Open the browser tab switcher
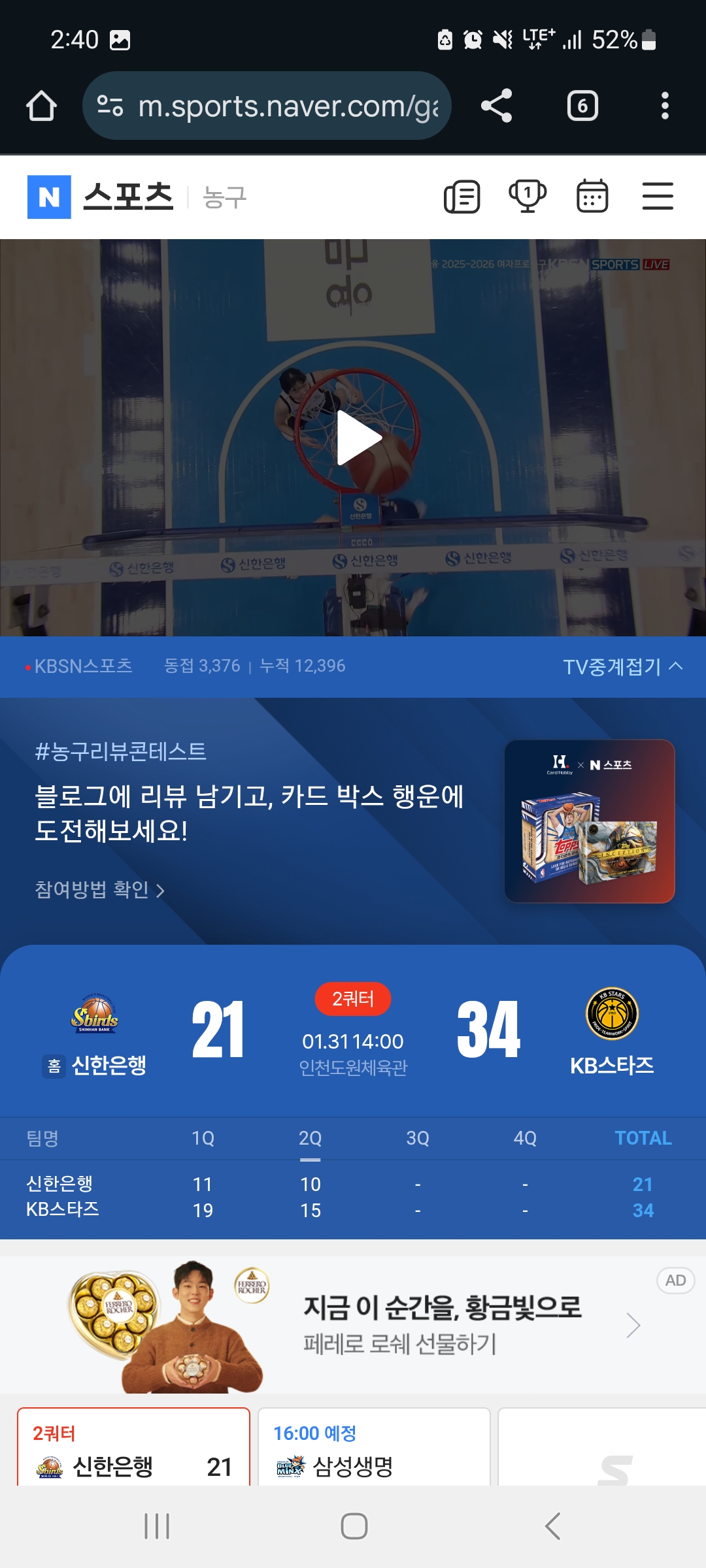The image size is (706, 1568). click(x=582, y=106)
